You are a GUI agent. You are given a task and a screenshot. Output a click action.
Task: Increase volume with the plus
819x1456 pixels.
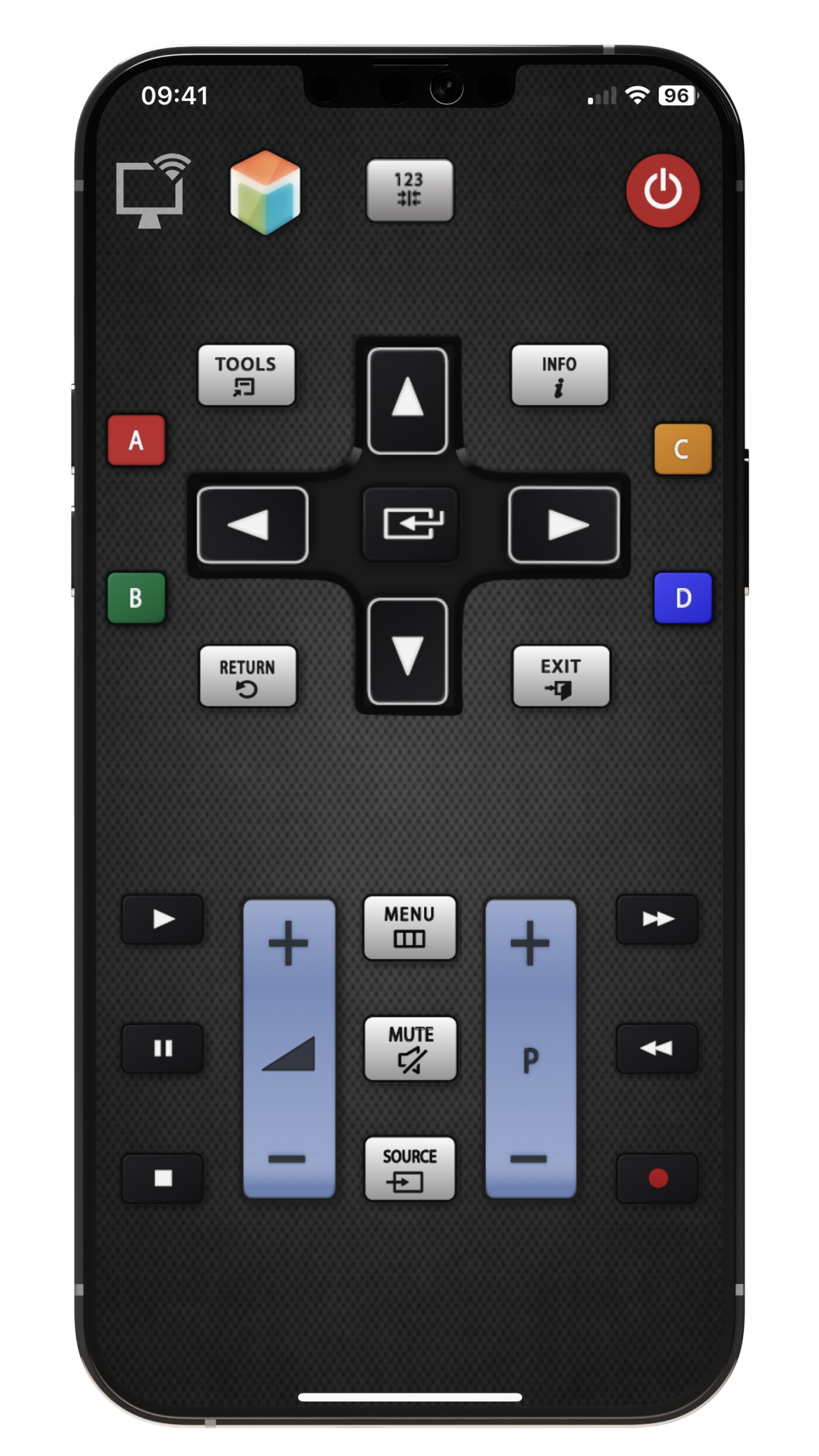tap(289, 944)
